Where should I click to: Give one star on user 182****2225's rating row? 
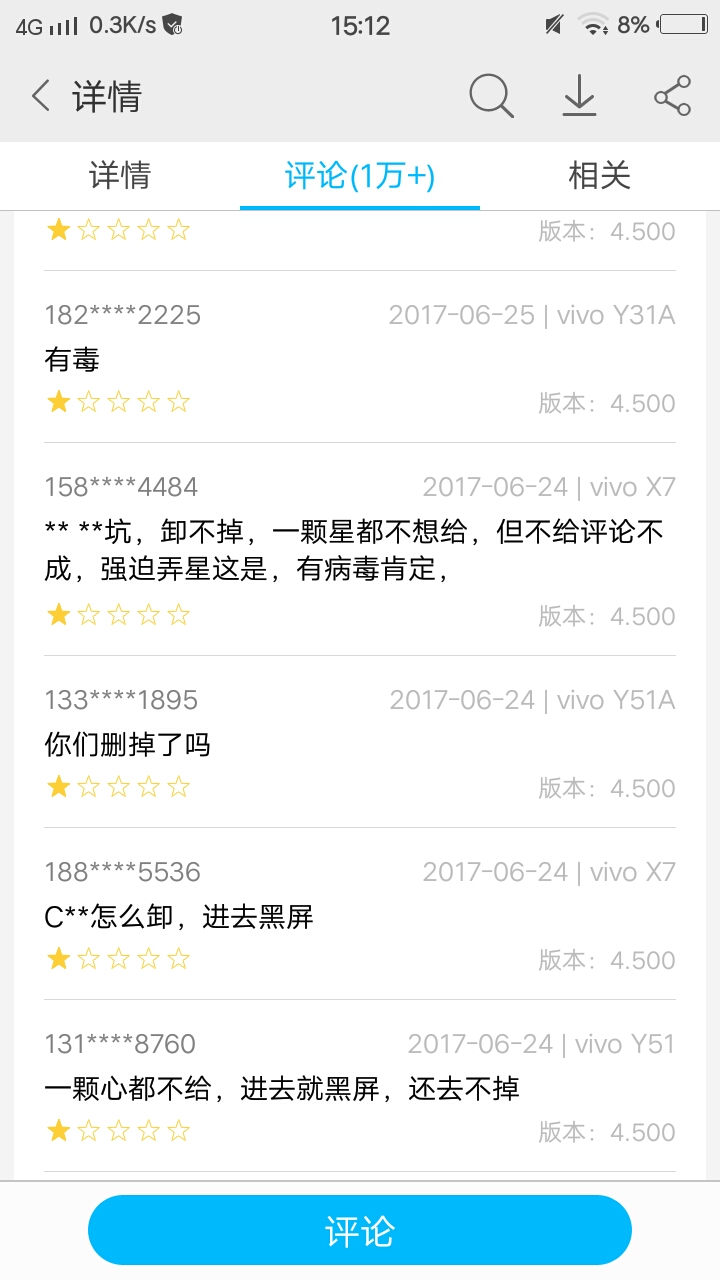[x=59, y=402]
